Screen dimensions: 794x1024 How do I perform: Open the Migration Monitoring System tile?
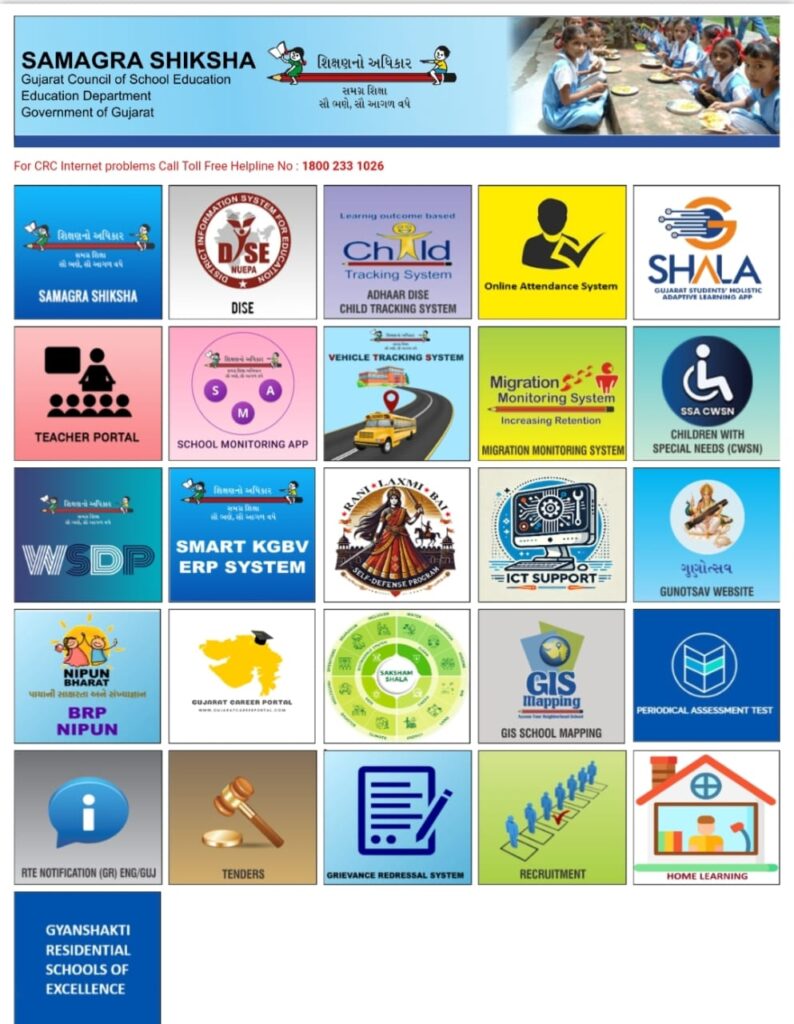click(551, 393)
